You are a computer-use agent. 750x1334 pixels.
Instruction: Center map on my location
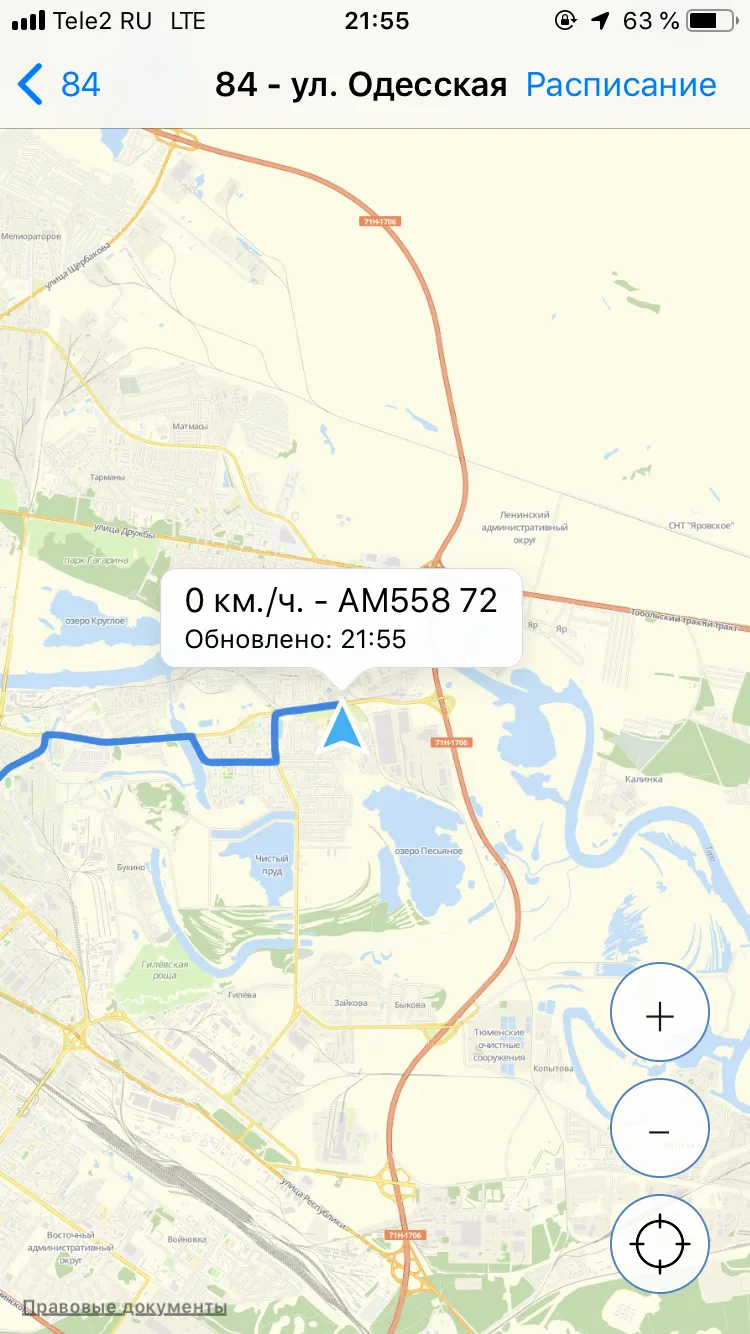pyautogui.click(x=660, y=1245)
